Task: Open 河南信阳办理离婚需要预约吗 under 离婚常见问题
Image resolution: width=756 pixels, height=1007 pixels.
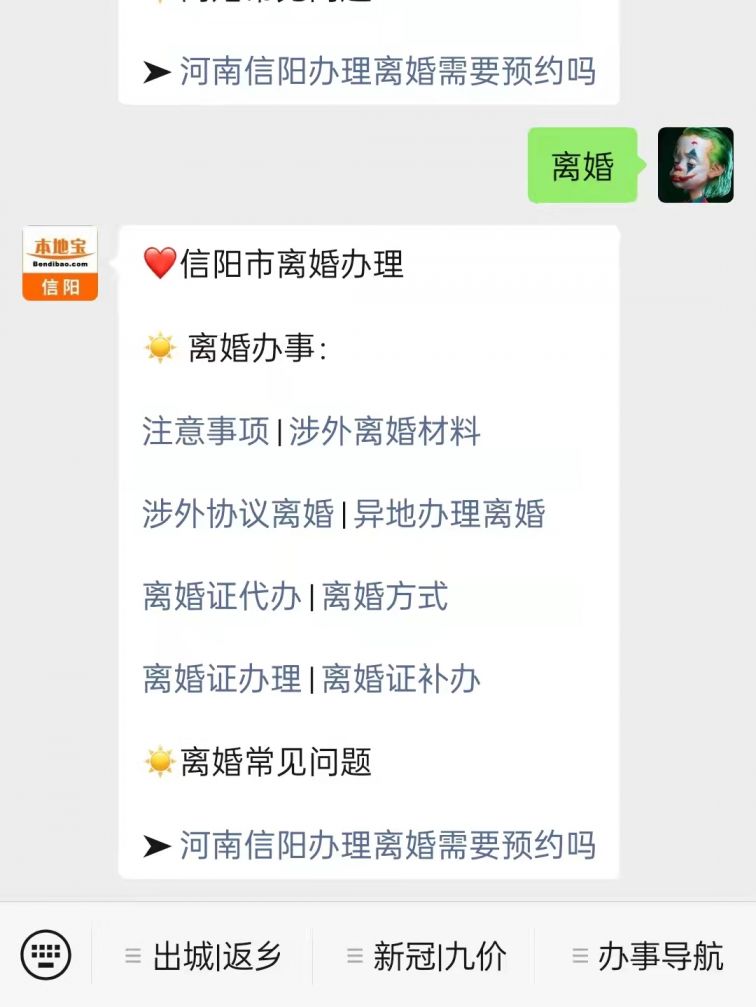Action: click(x=387, y=845)
